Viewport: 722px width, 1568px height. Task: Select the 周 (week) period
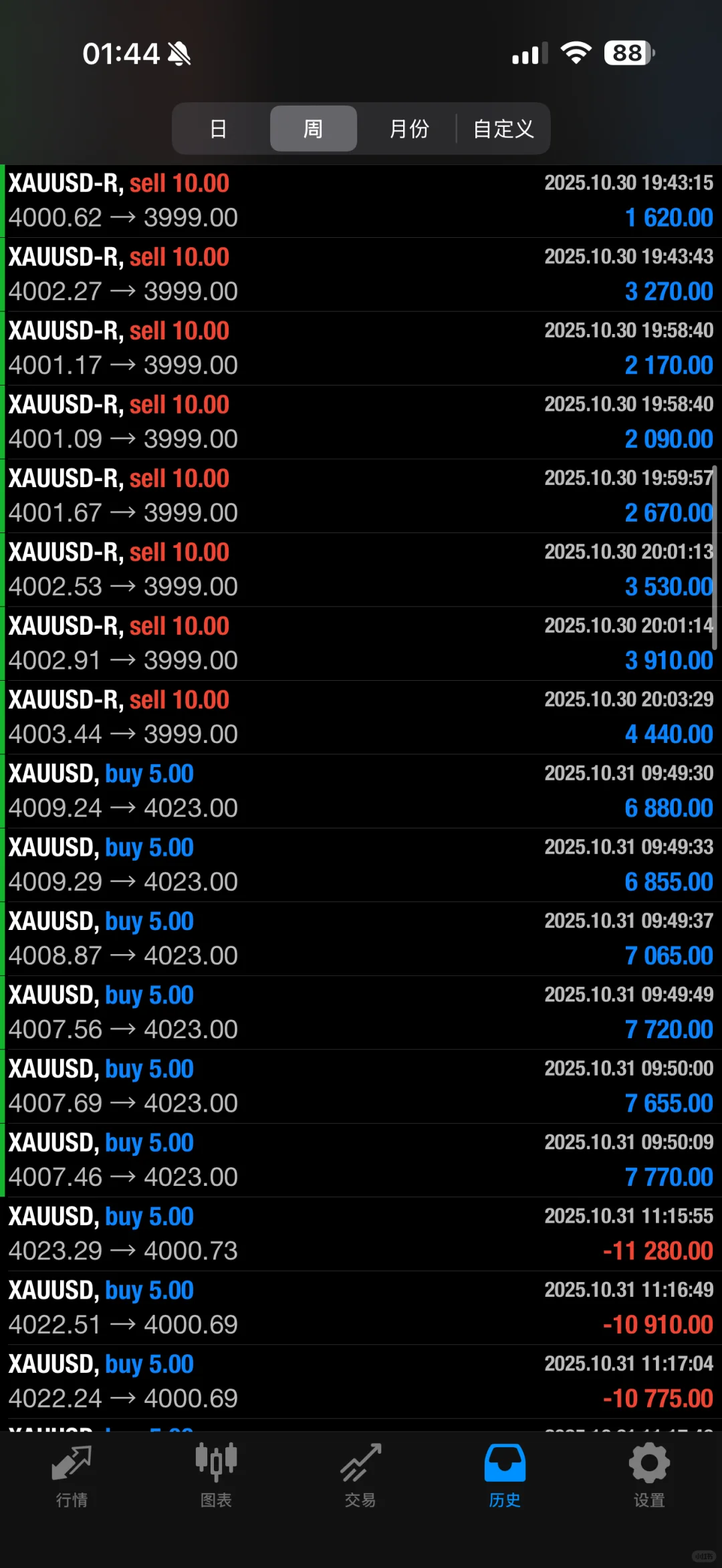pos(313,128)
